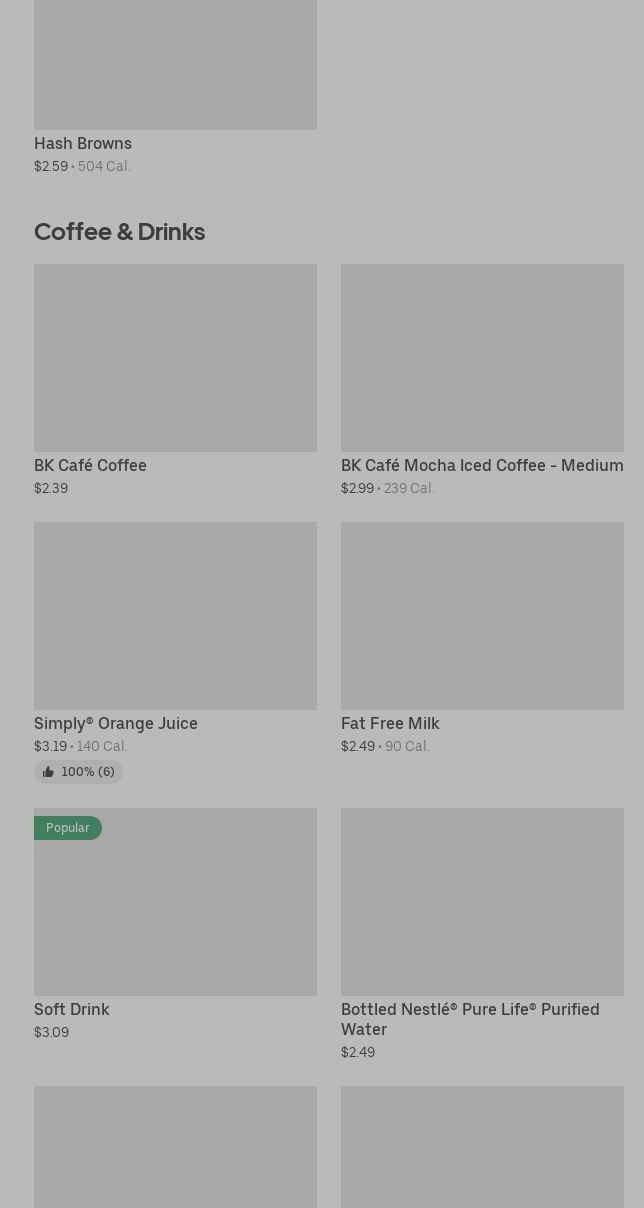This screenshot has width=644, height=1208.
Task: Open the popular Soft Drink item
Action: point(175,925)
